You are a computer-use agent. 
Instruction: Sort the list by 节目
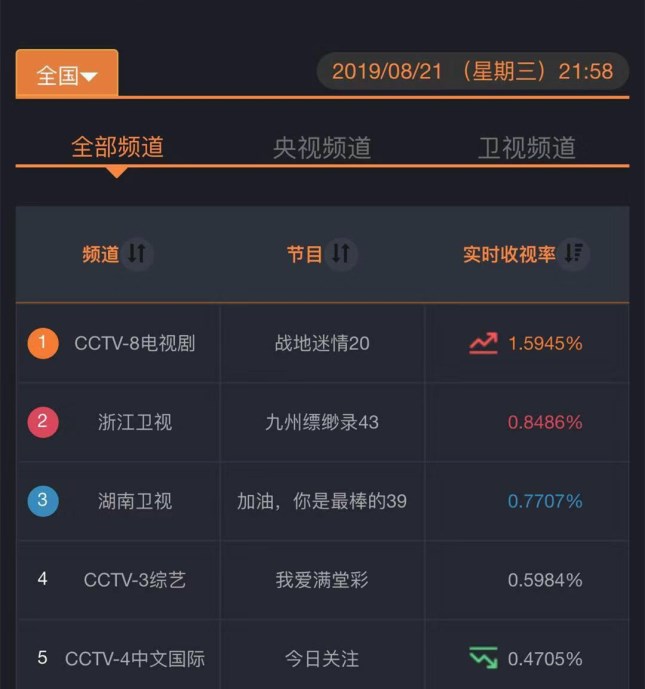(x=340, y=254)
